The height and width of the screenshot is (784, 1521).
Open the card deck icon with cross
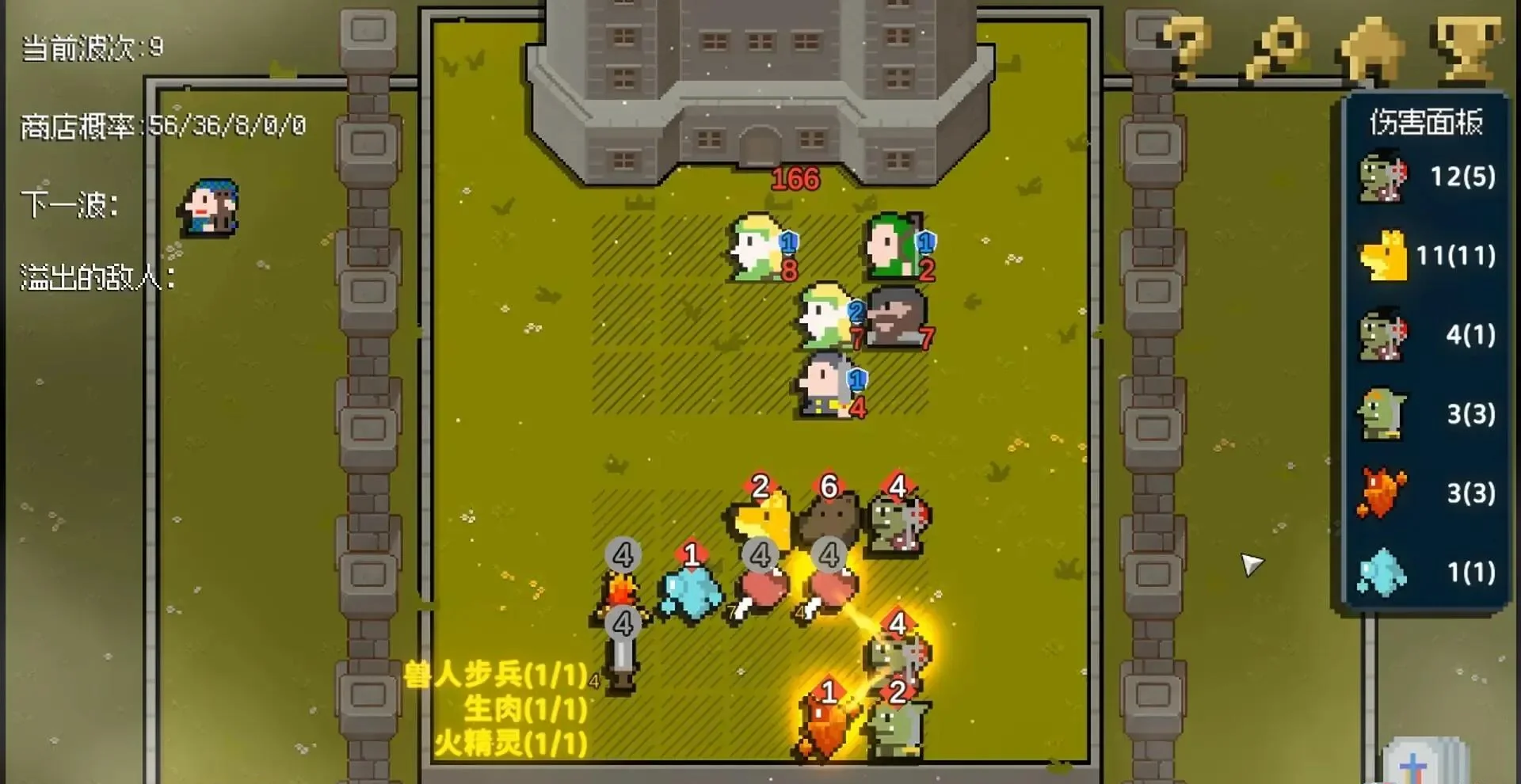click(1422, 762)
